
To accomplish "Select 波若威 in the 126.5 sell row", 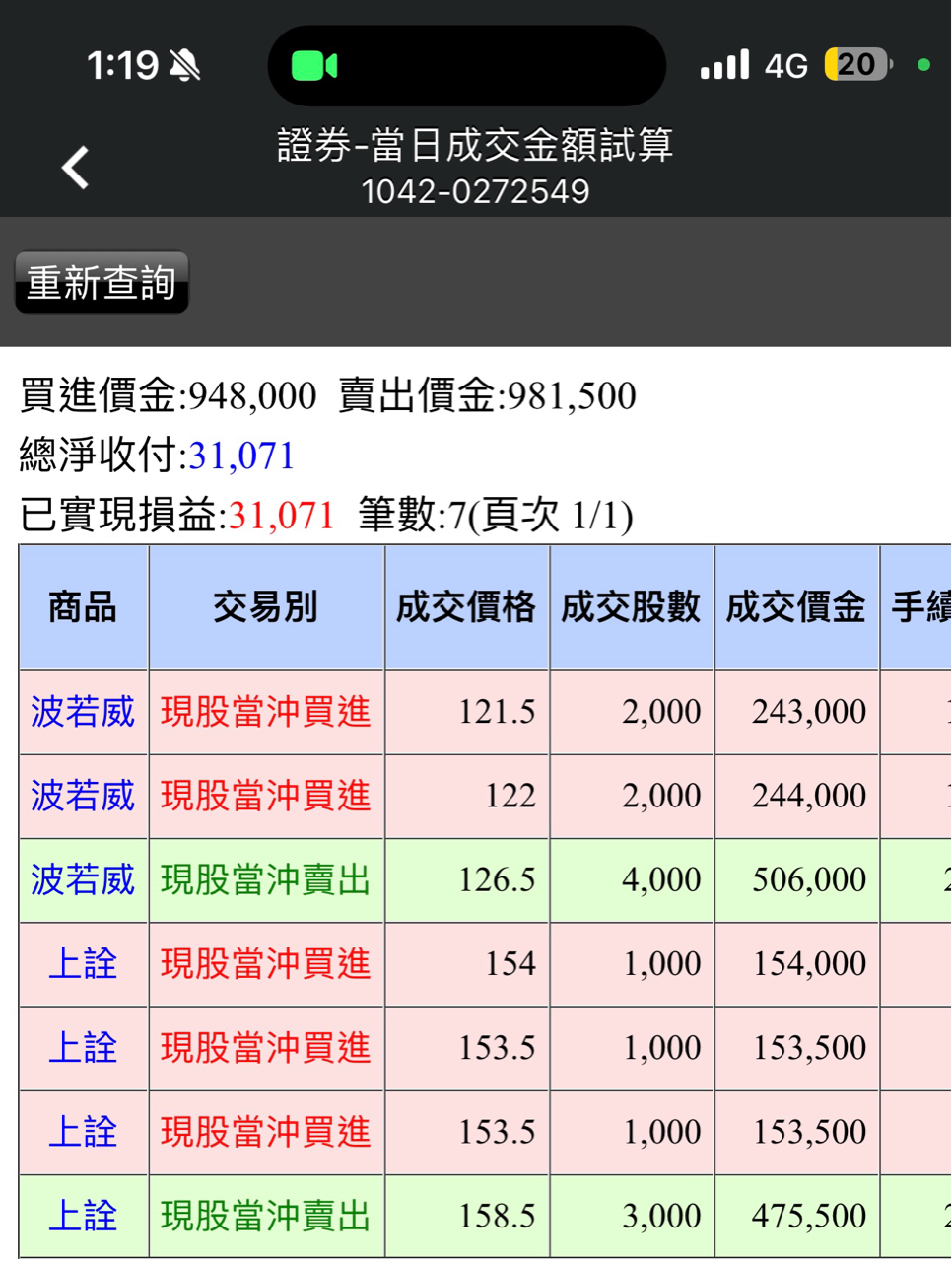I will coord(81,879).
